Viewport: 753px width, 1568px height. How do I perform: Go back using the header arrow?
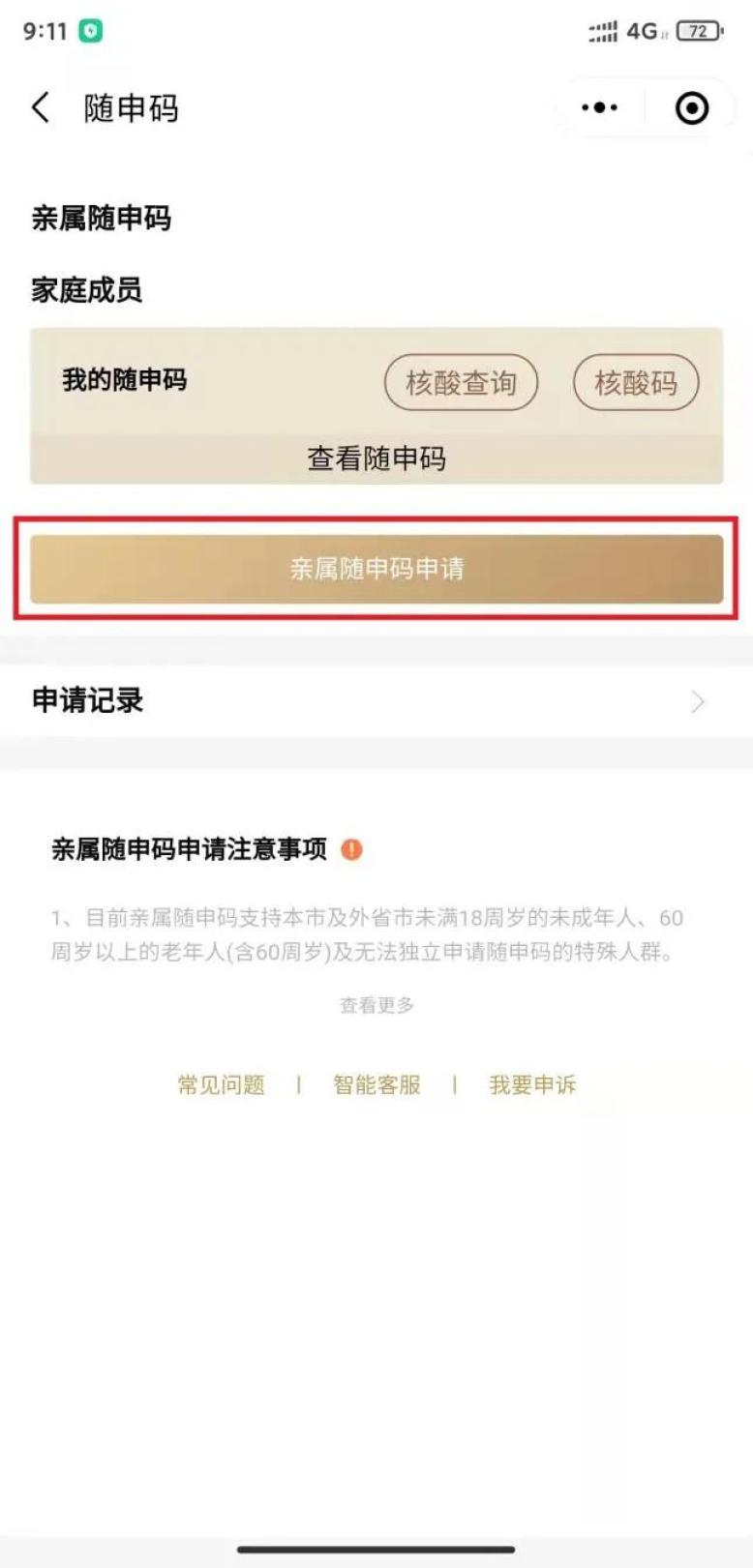point(41,107)
